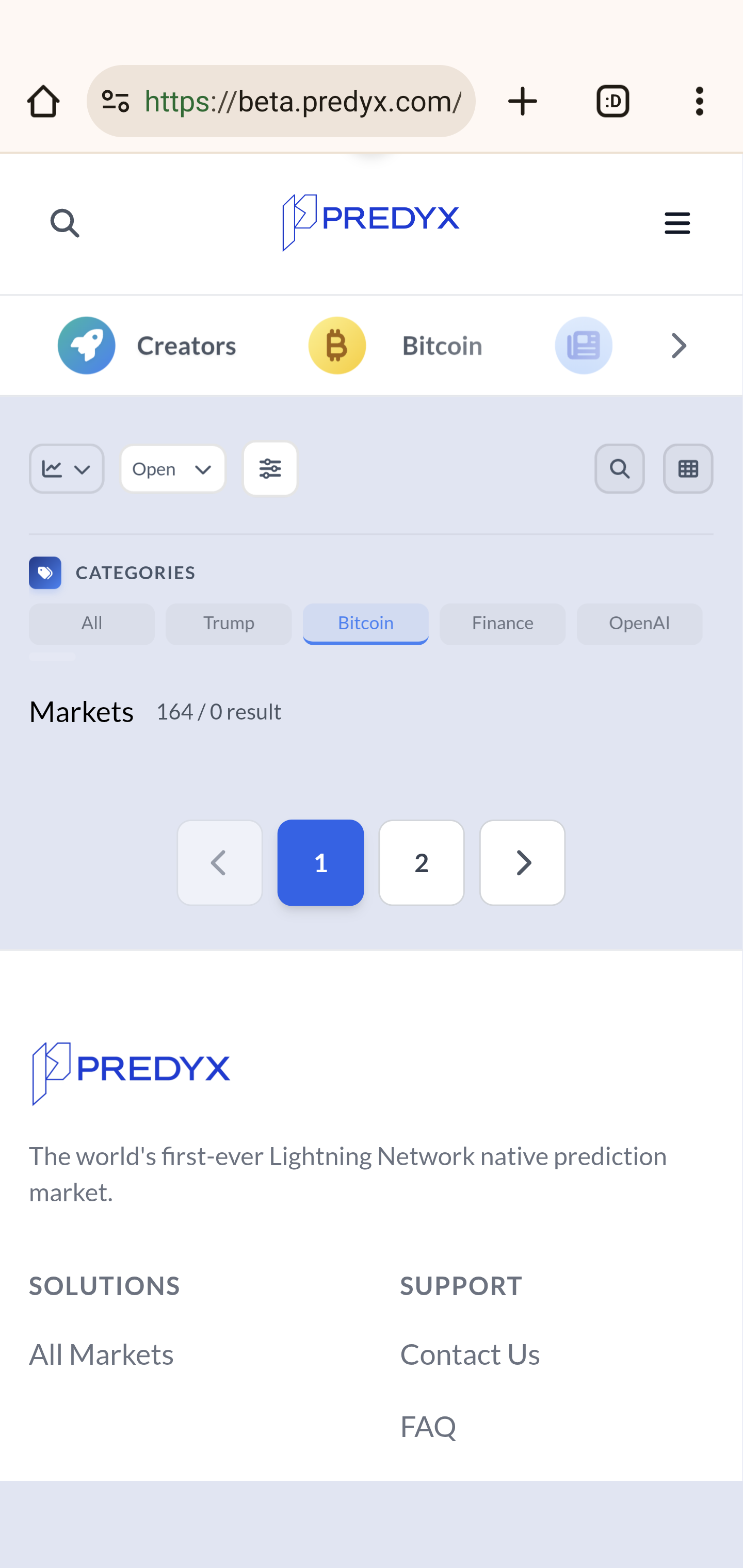Open the site search icon in header
Image resolution: width=743 pixels, height=1568 pixels.
pos(64,223)
